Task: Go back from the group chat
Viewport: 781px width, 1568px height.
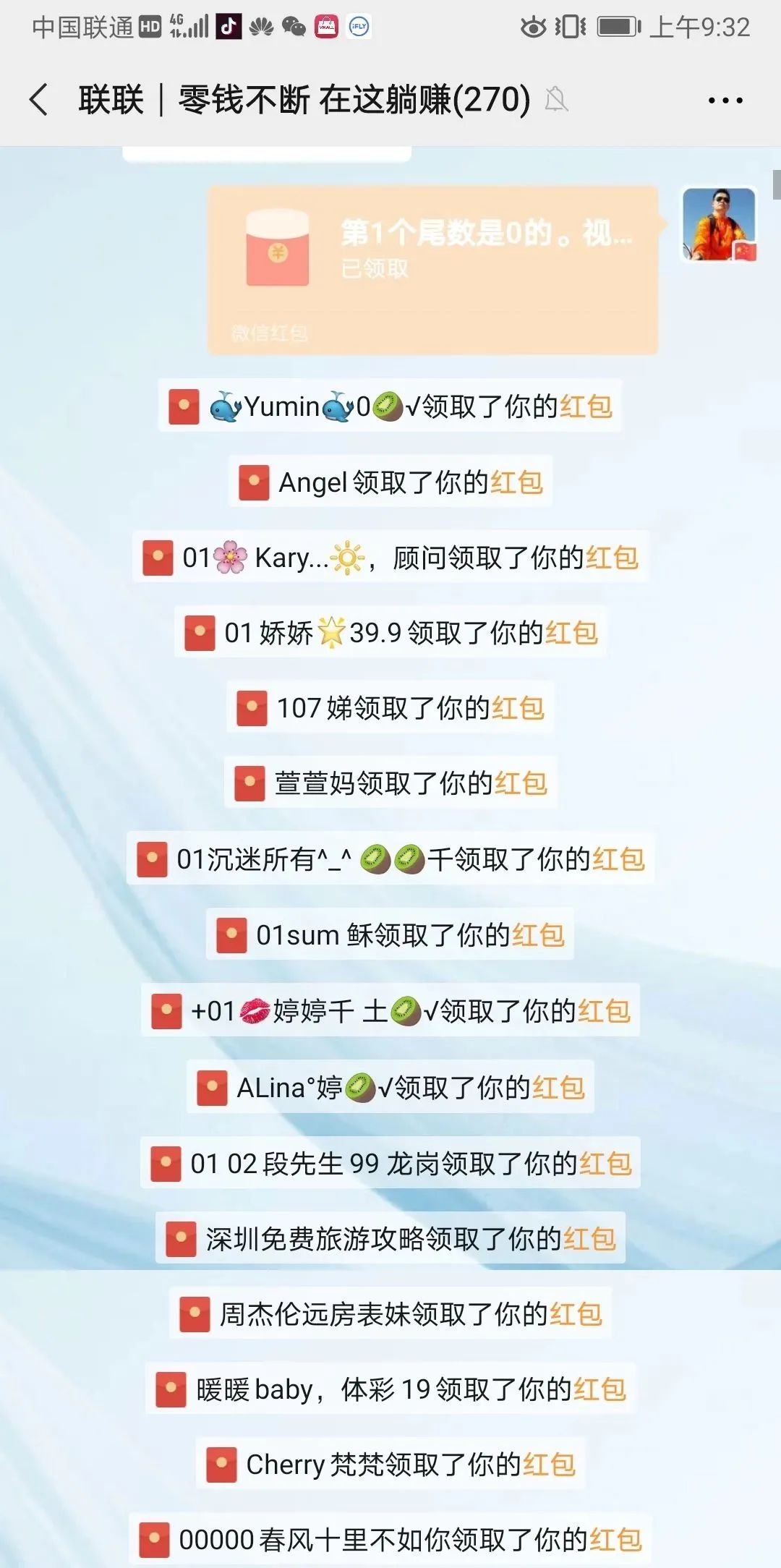Action: pos(39,99)
